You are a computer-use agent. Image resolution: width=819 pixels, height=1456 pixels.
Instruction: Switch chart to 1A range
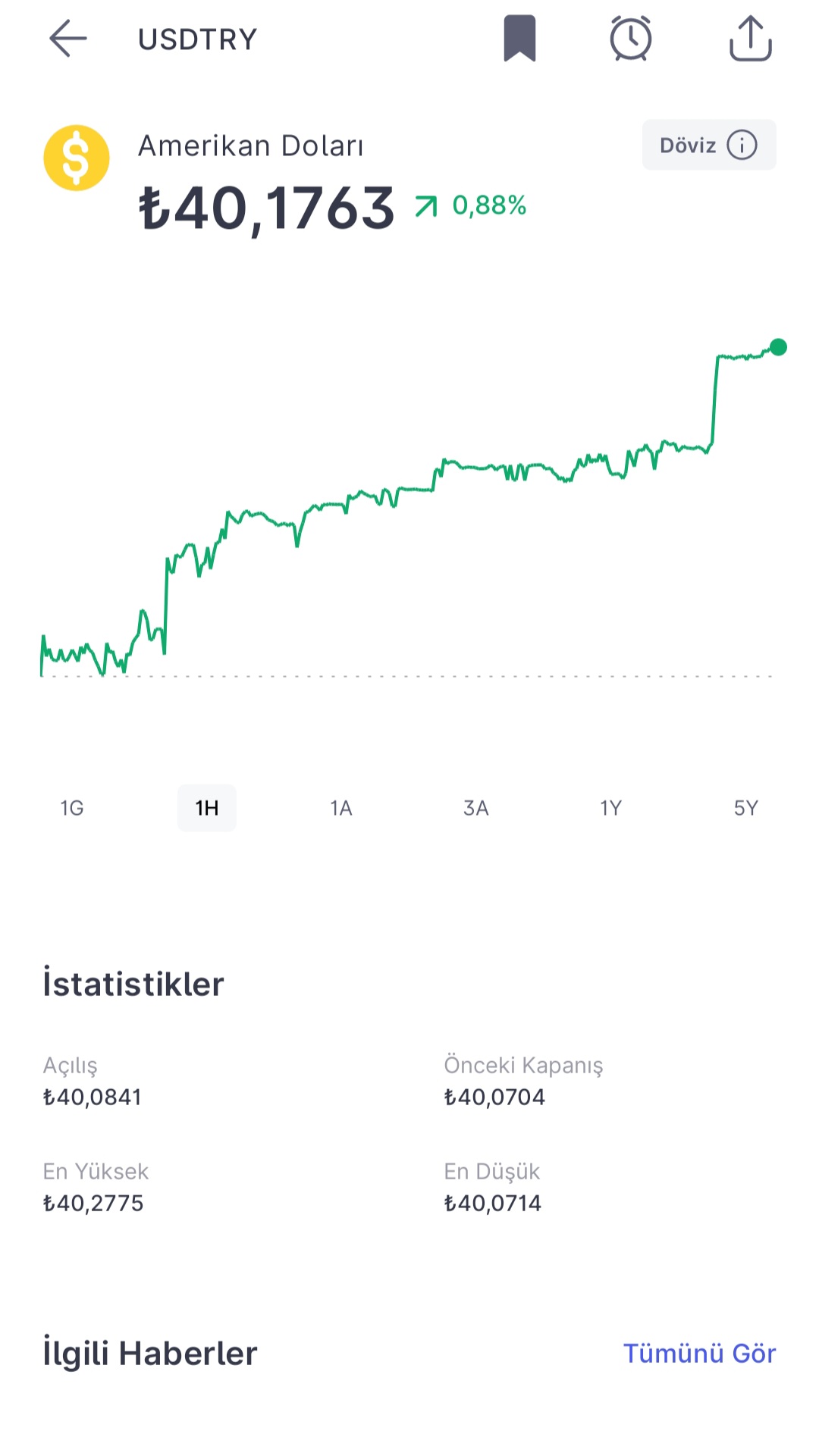coord(341,808)
